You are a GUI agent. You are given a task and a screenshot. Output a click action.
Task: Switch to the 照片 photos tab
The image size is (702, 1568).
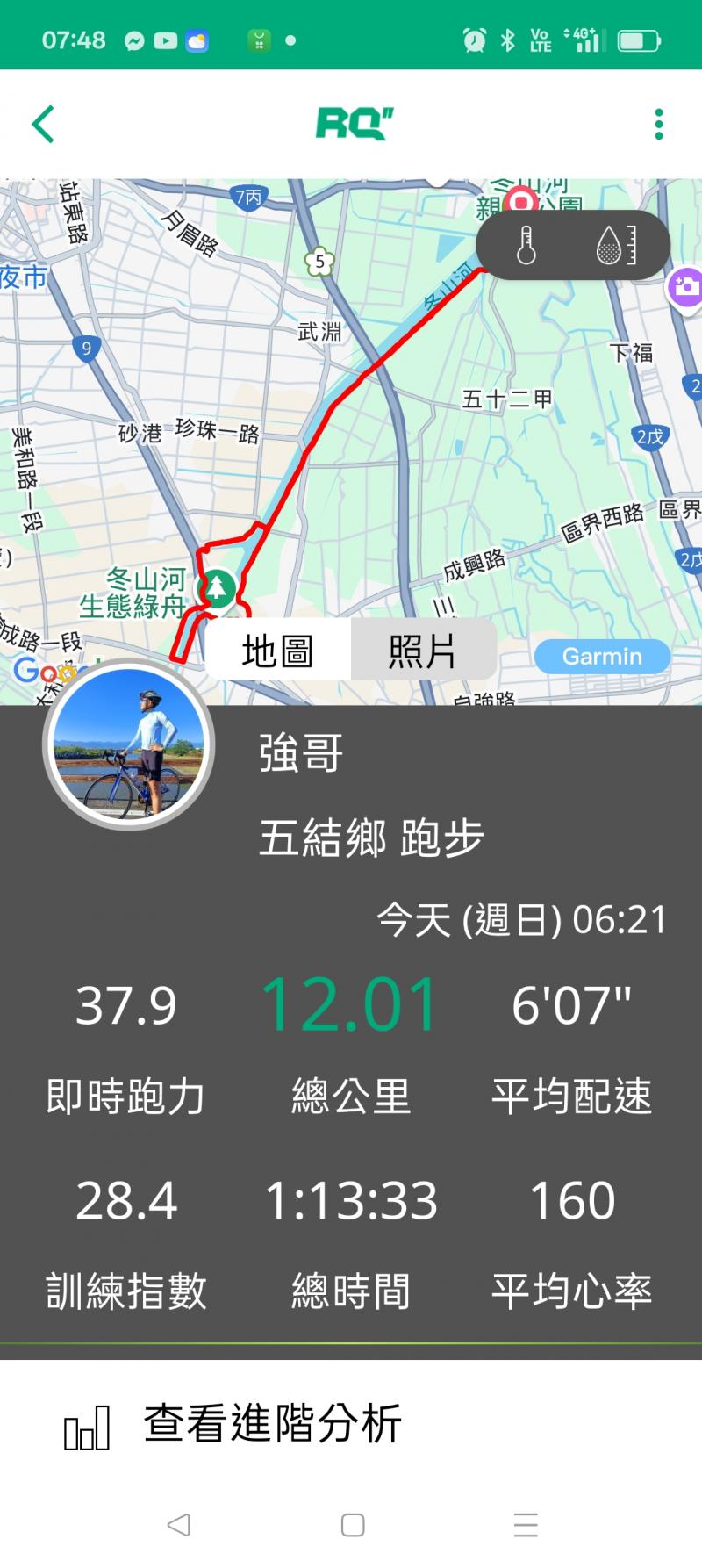pos(423,651)
